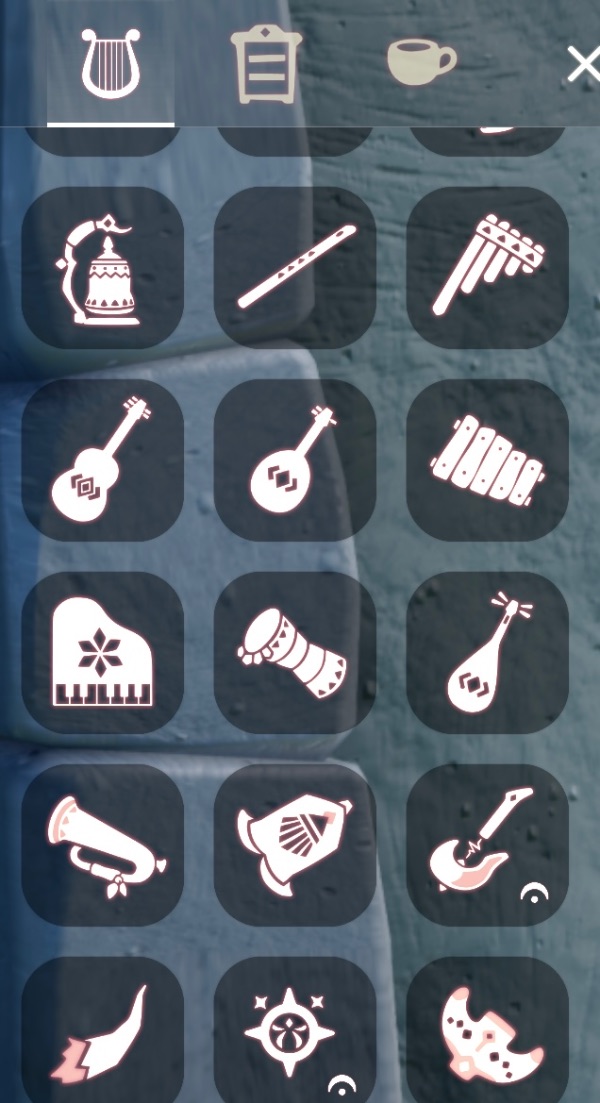Select the pan flute instrument
Image resolution: width=600 pixels, height=1103 pixels.
(487, 268)
